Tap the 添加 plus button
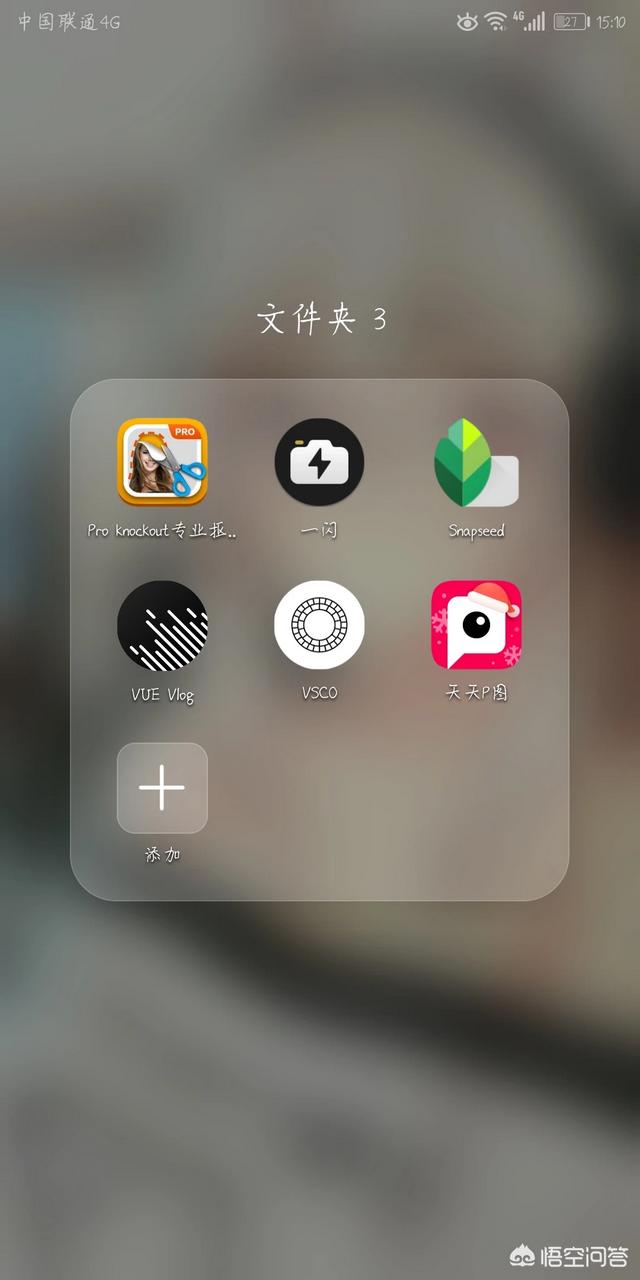Viewport: 640px width, 1280px height. 162,788
